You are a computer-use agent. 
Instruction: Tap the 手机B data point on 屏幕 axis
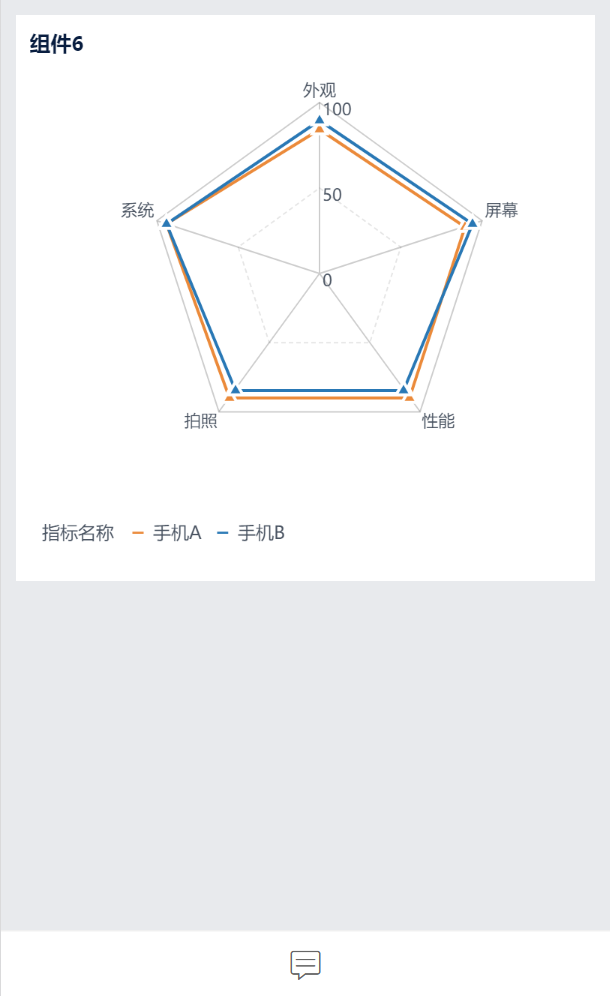click(472, 222)
